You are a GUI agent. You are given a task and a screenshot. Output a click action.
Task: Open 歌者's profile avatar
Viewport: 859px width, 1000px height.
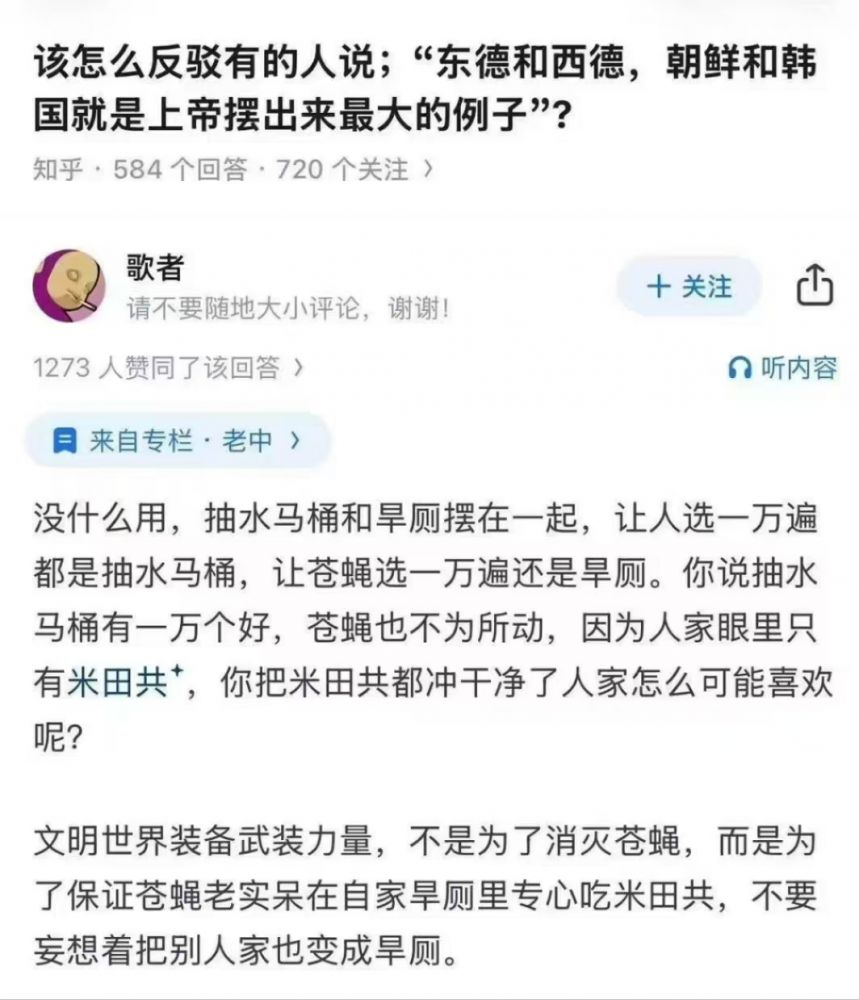(71, 285)
